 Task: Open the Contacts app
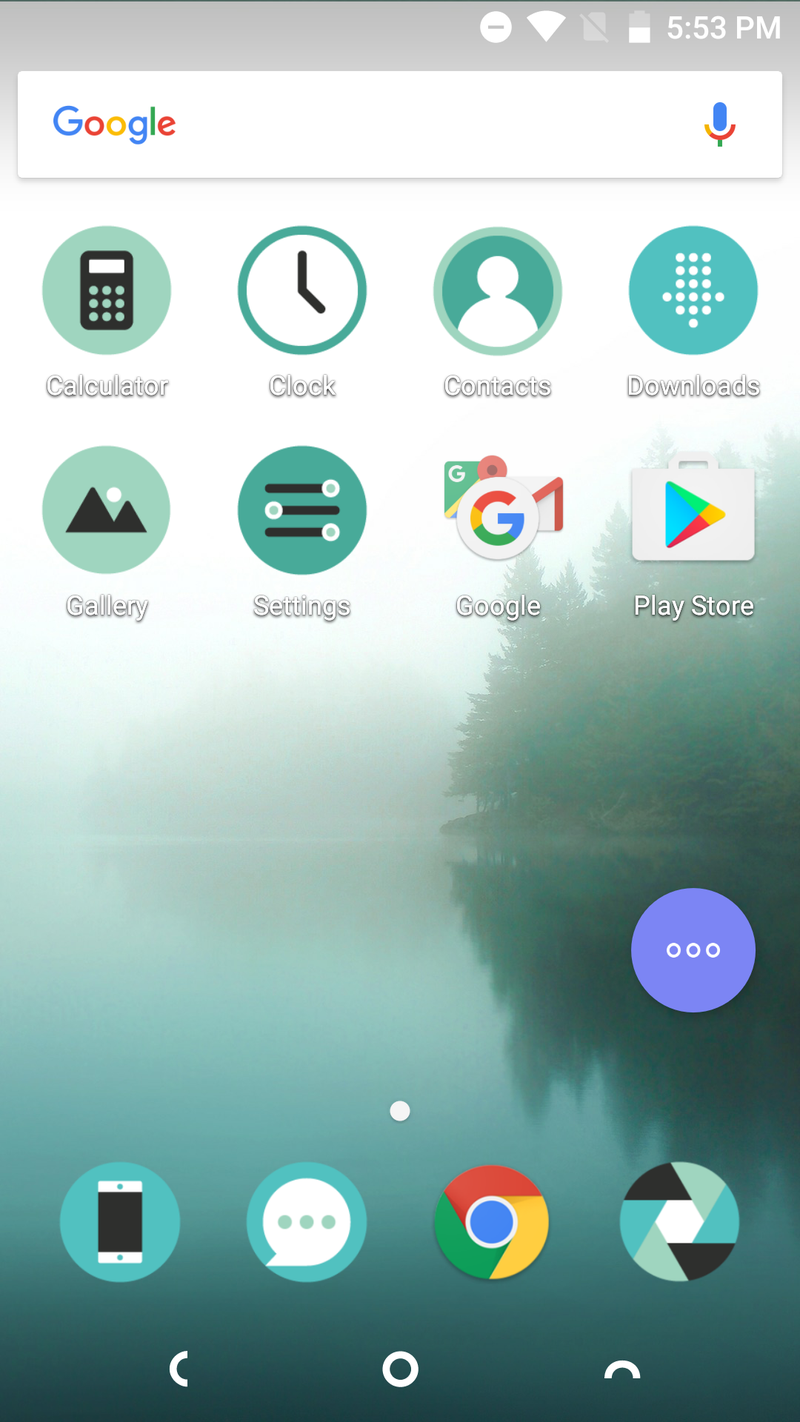497,291
